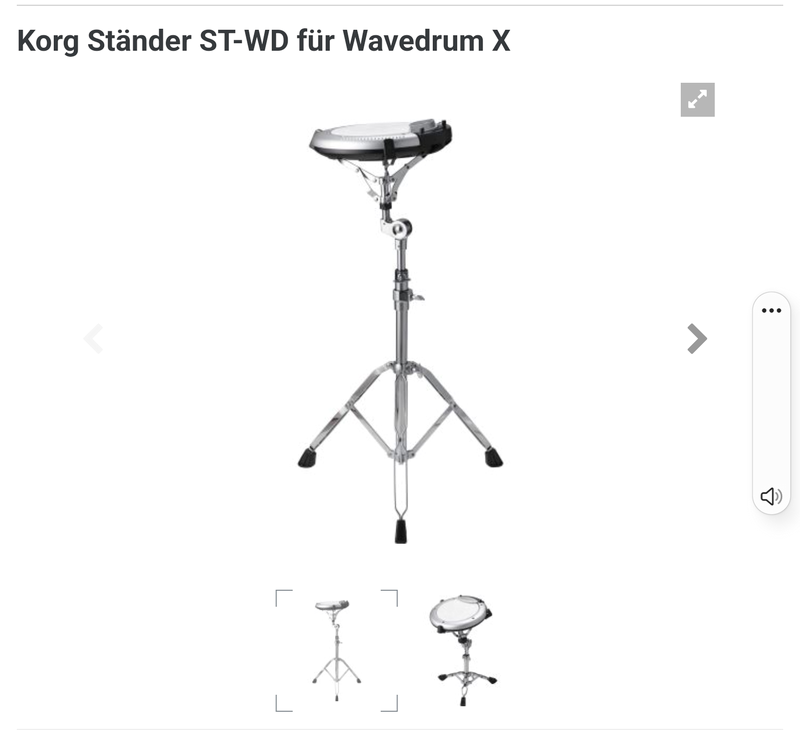Go to the previous product image

tap(93, 339)
